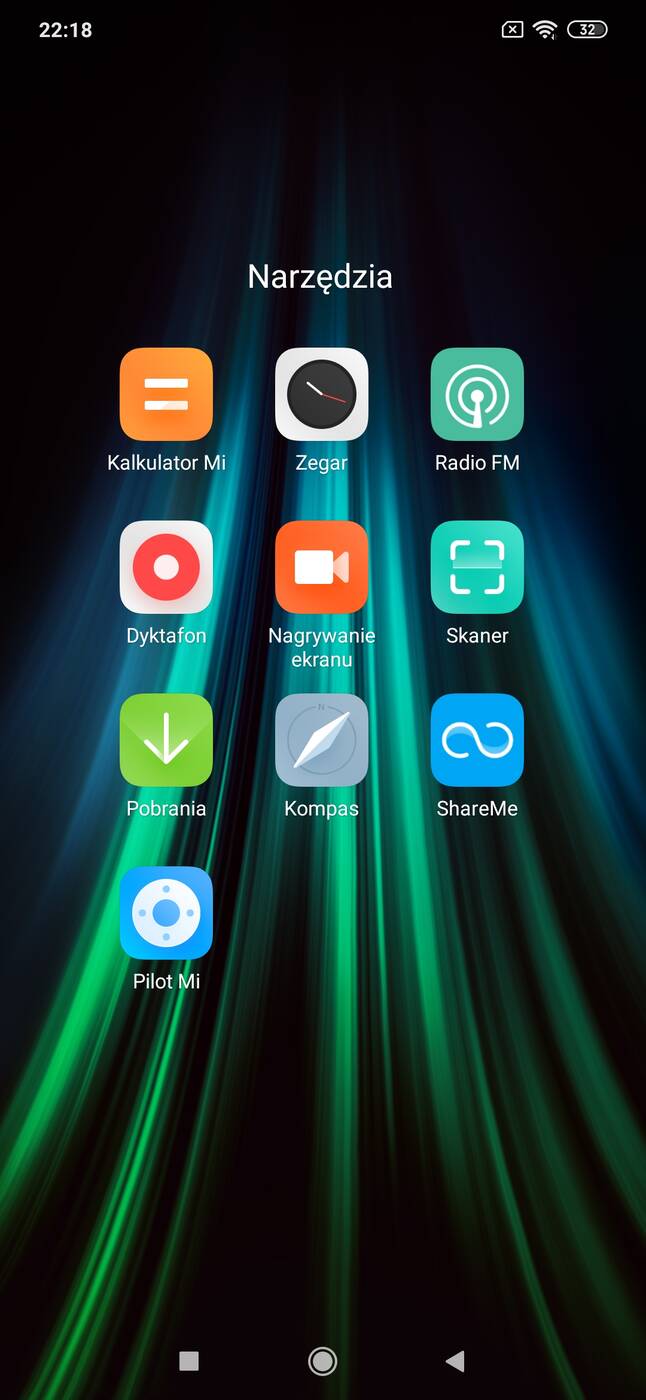646x1400 pixels.
Task: Open Nagrywanie ekranu screen recorder
Action: 321,567
